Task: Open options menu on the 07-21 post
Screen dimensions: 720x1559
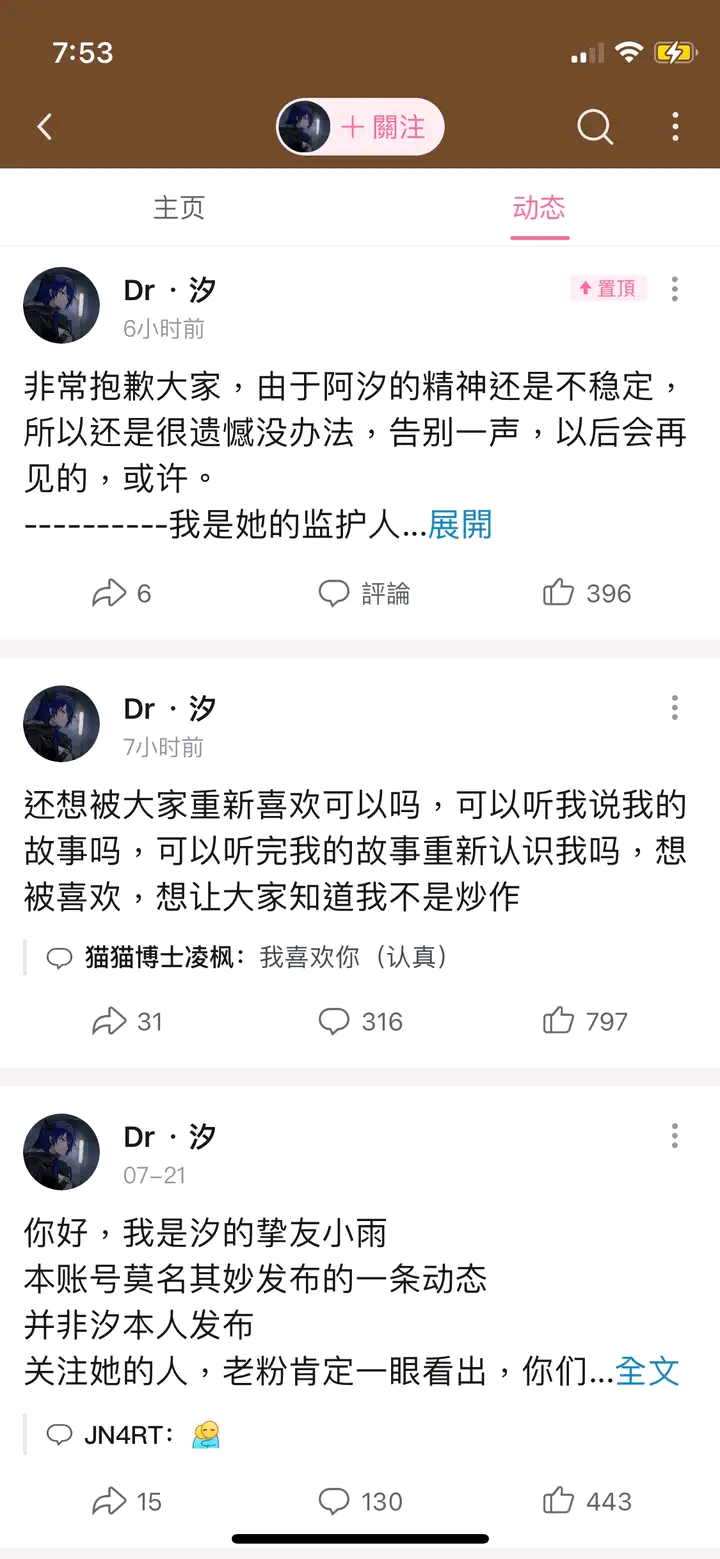Action: [x=675, y=1136]
